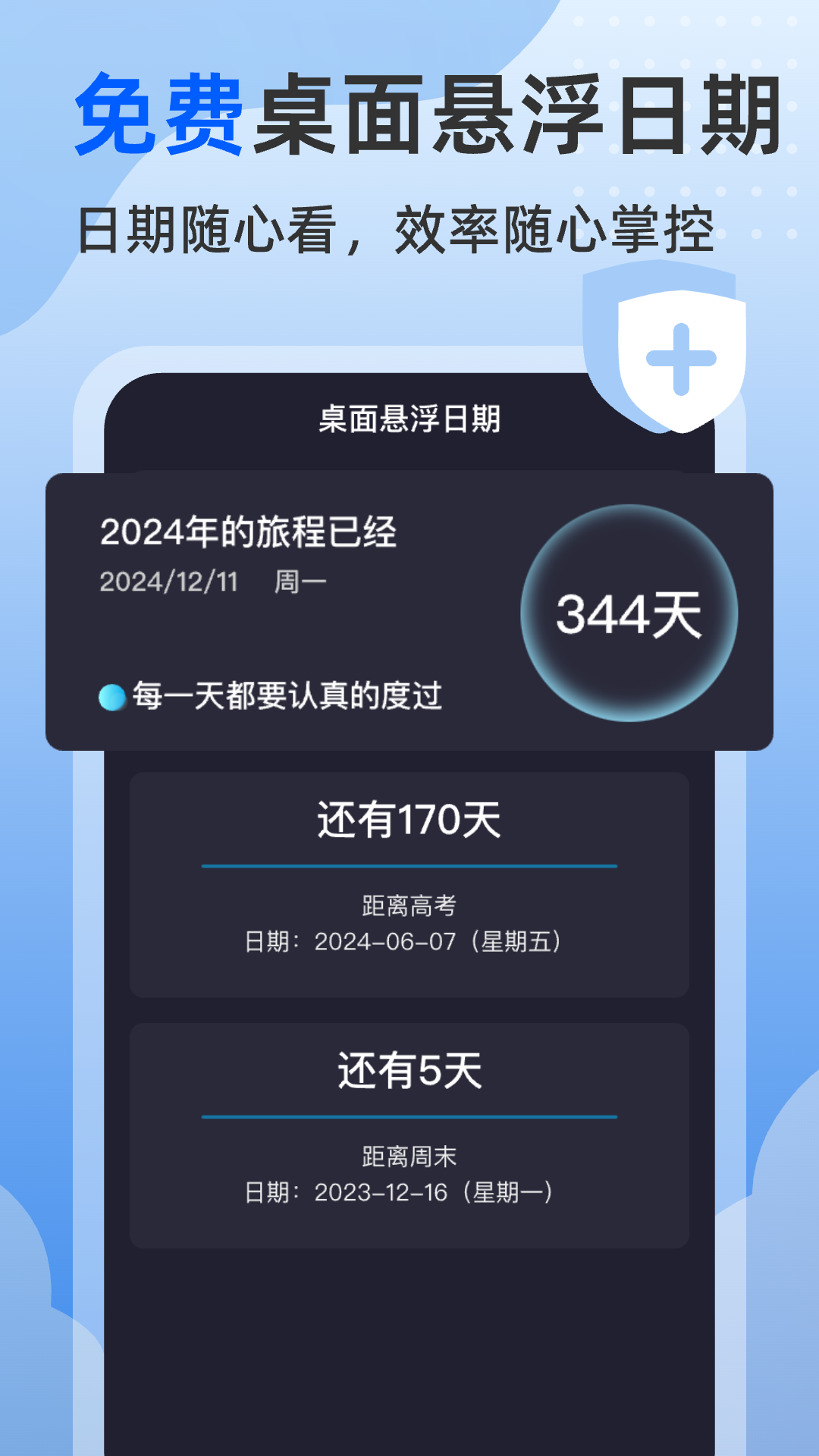Tap the 免费 highlighted blue text

[159, 118]
